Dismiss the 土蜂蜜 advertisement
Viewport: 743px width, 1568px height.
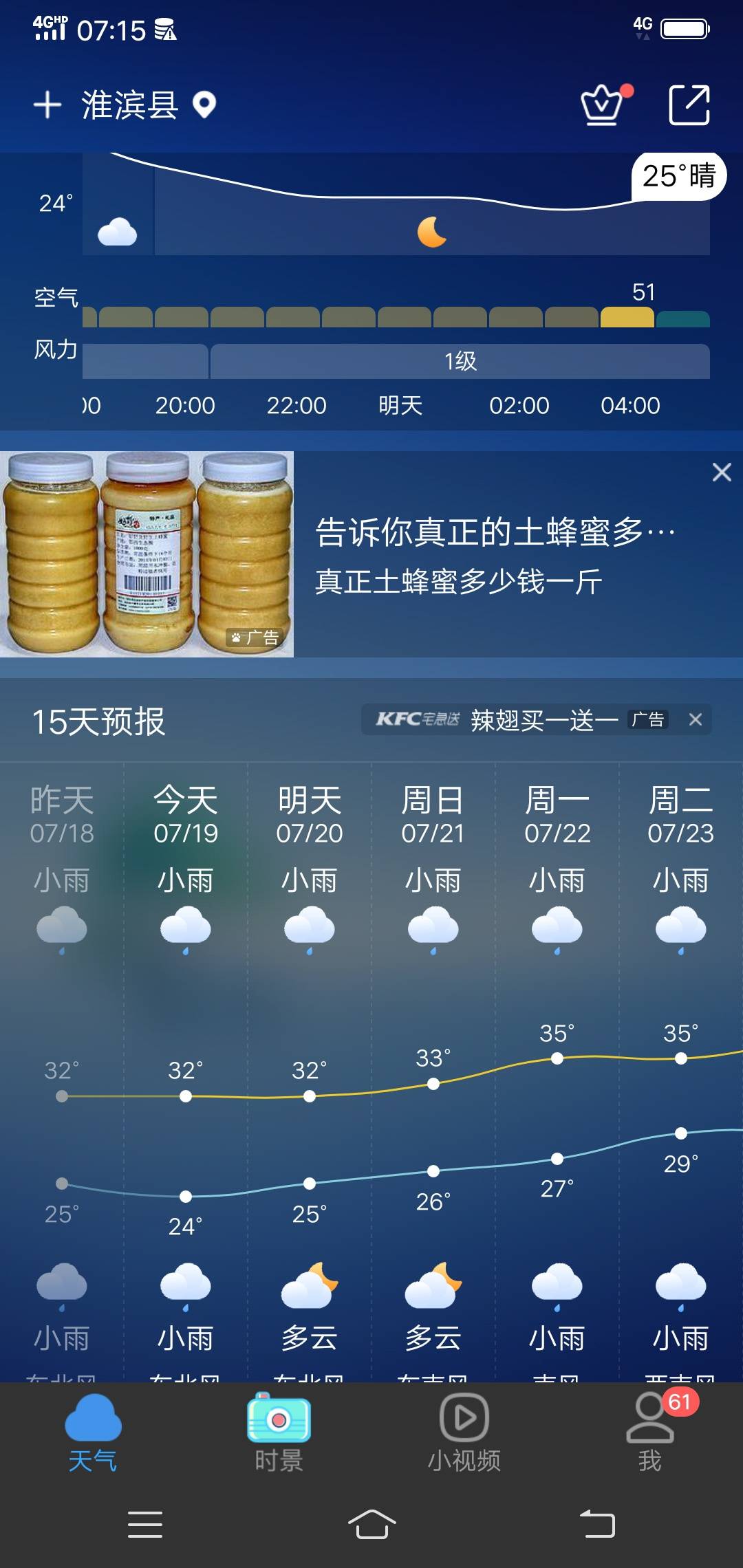point(722,472)
